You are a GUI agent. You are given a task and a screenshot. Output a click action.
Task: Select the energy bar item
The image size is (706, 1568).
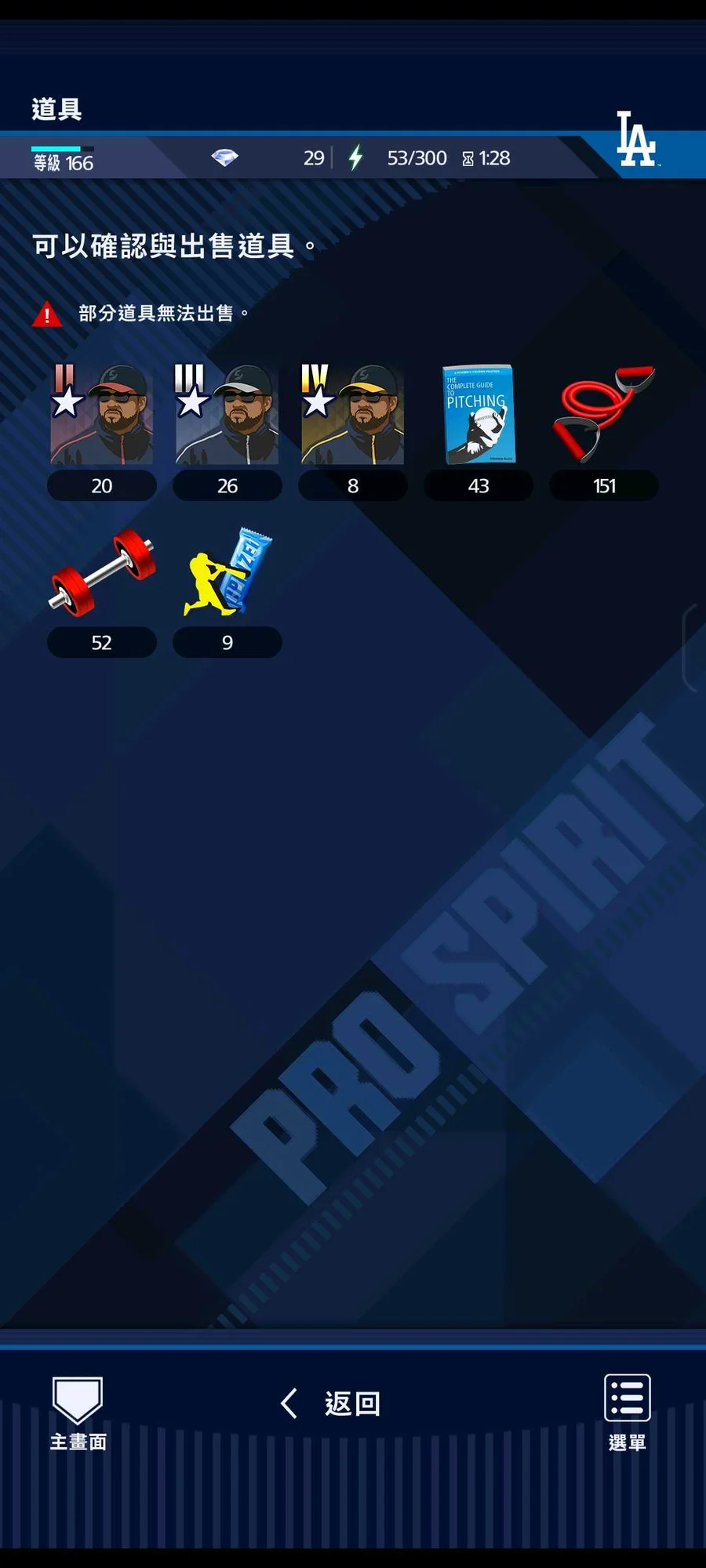pyautogui.click(x=227, y=572)
